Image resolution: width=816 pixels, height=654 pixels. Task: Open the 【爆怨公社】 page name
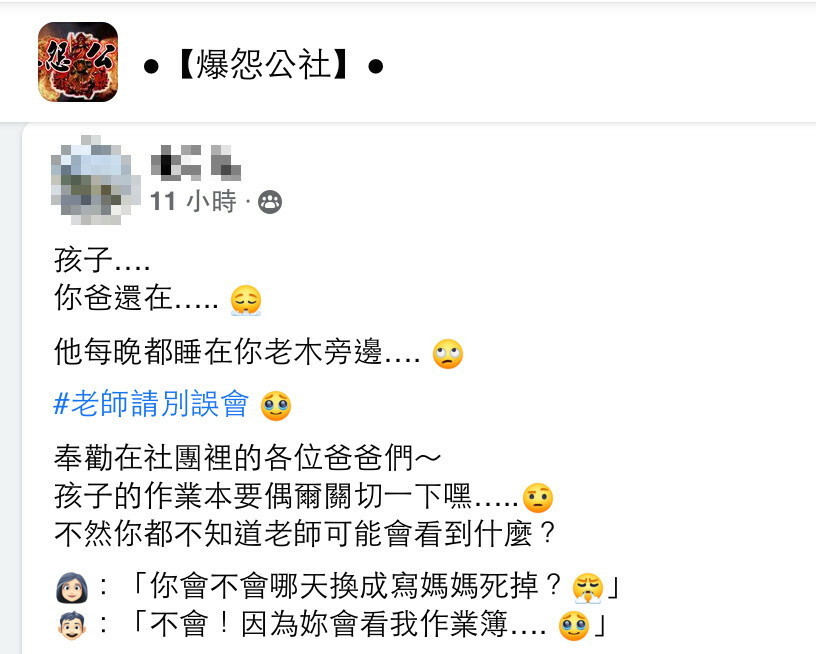click(x=264, y=66)
